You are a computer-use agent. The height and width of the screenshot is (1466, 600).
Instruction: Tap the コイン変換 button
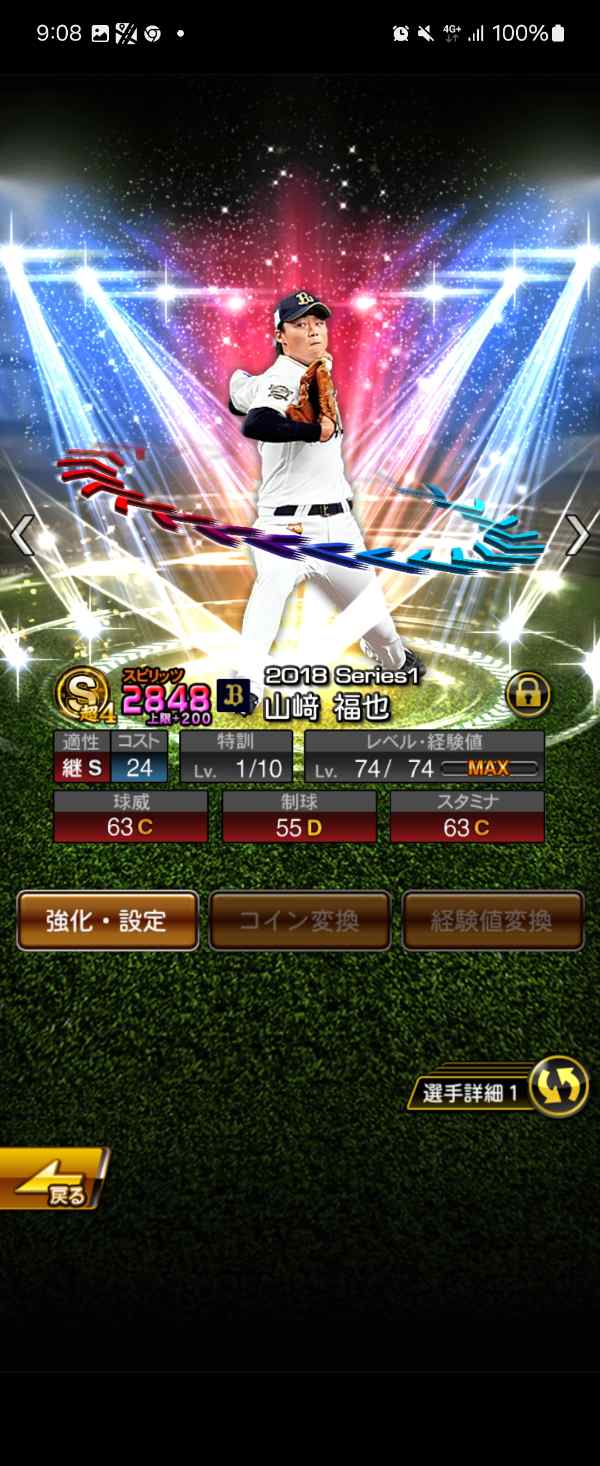tap(299, 920)
